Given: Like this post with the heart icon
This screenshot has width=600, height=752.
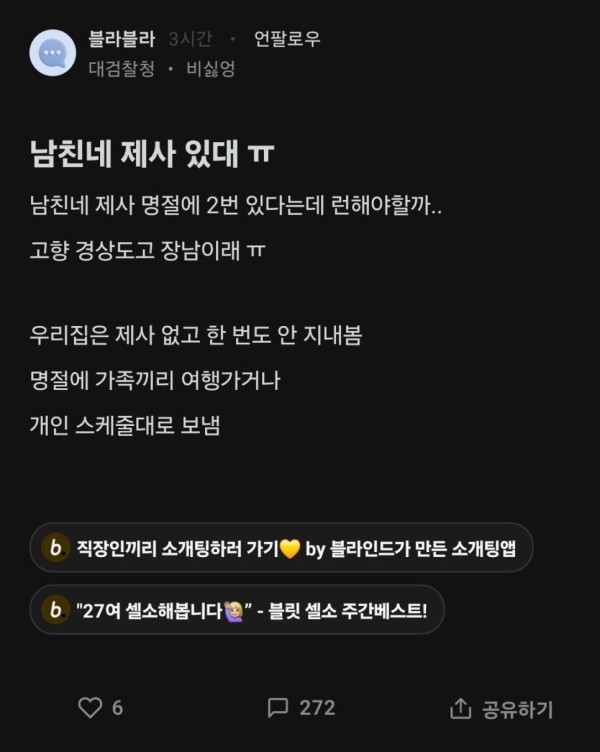Looking at the screenshot, I should 91,707.
